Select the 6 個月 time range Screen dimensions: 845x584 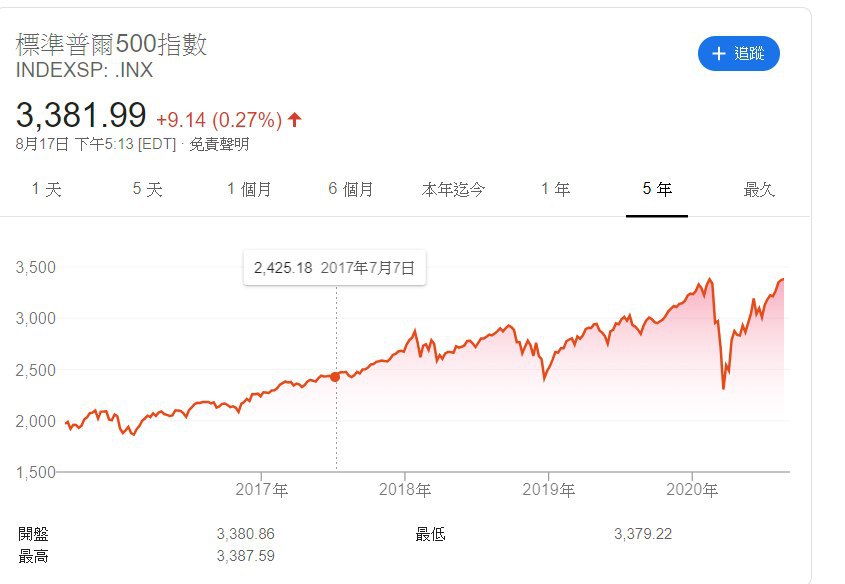coord(350,189)
